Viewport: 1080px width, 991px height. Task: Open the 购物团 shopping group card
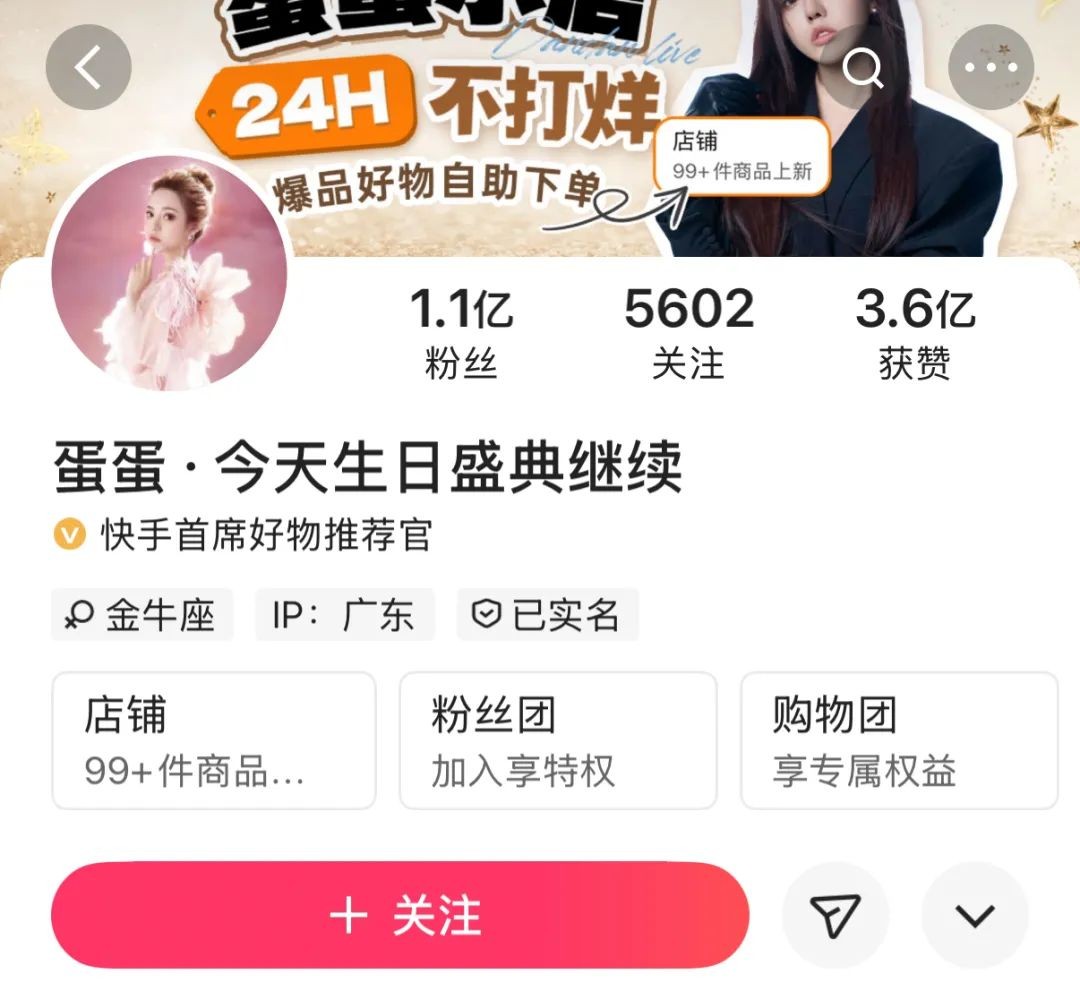pos(898,741)
